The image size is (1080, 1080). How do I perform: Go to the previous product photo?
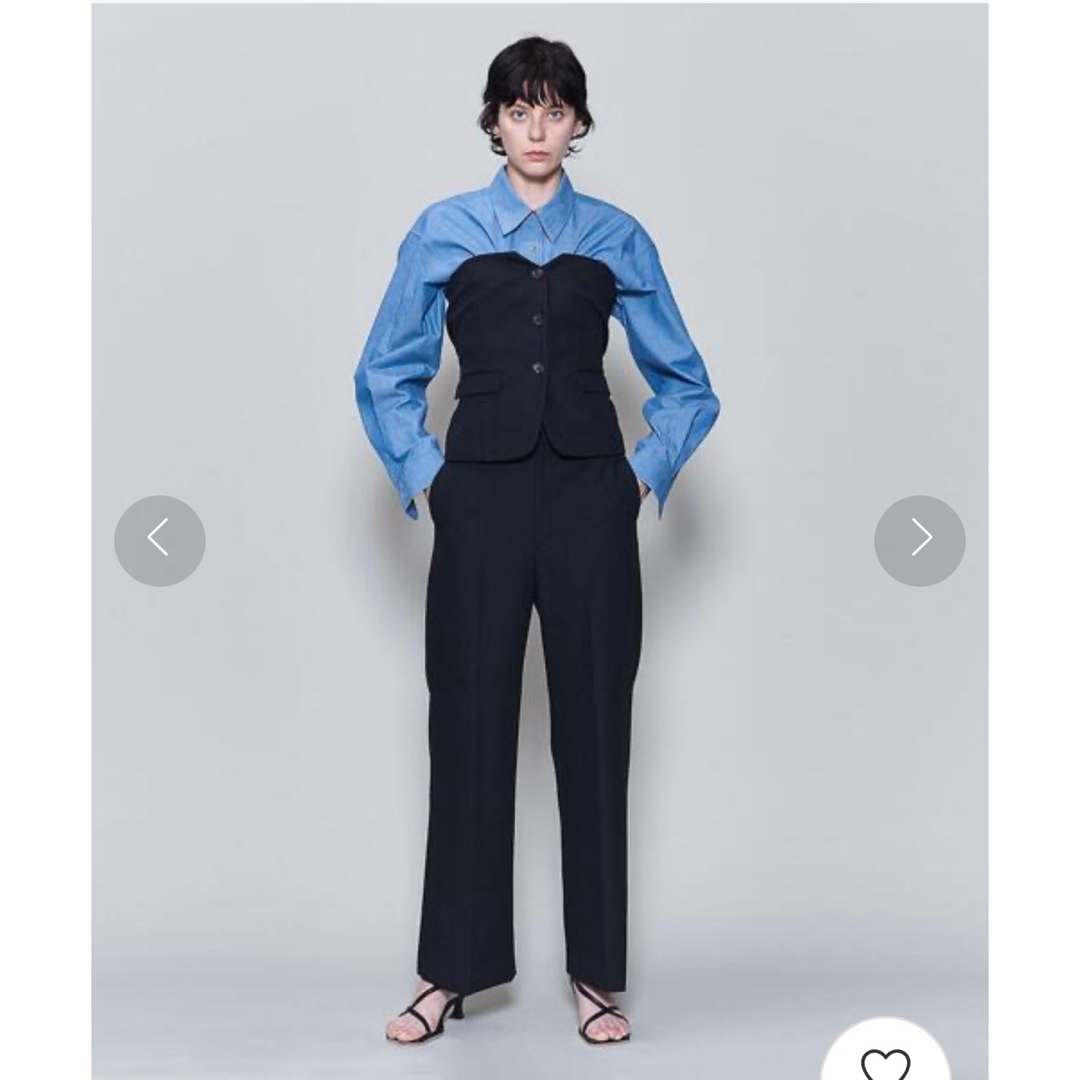160,540
